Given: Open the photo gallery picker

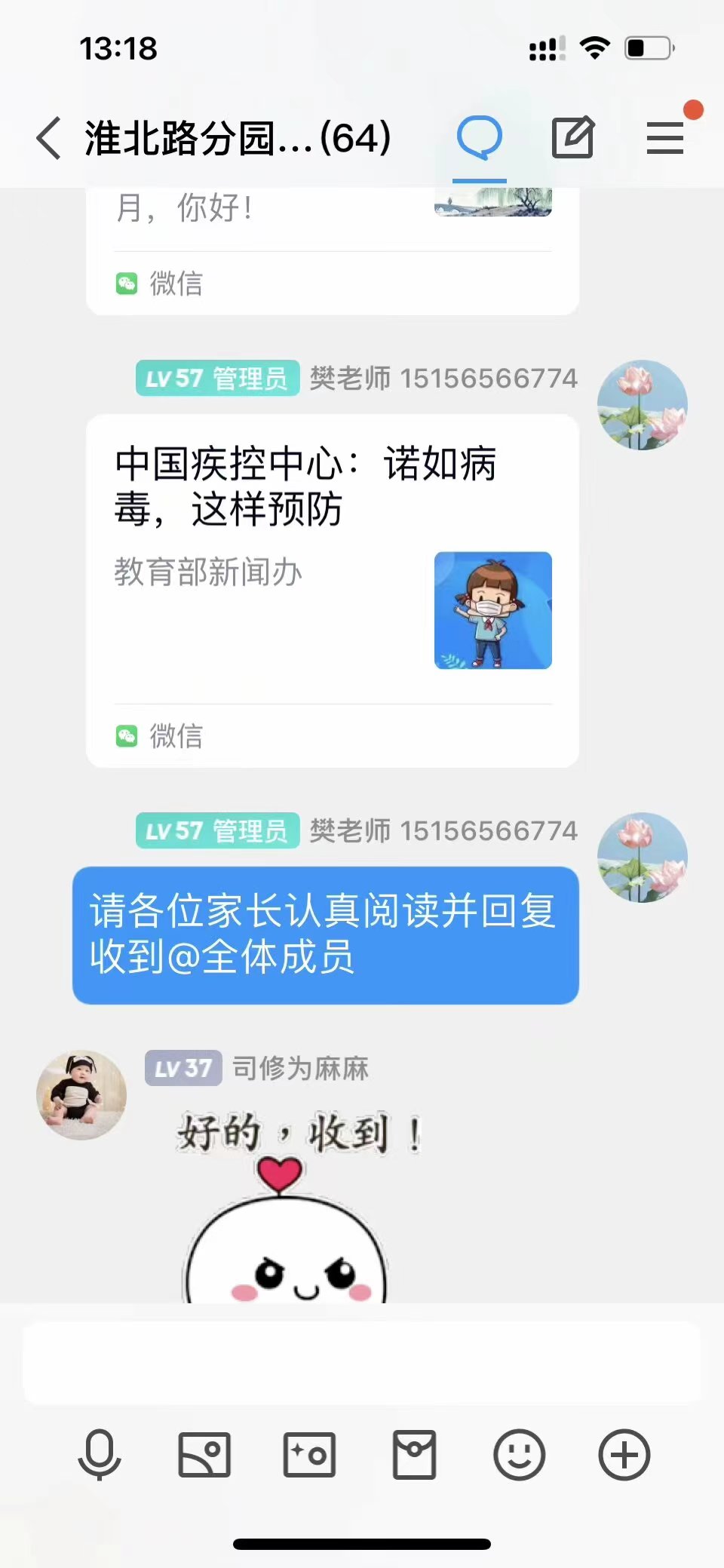Looking at the screenshot, I should coord(204,1454).
